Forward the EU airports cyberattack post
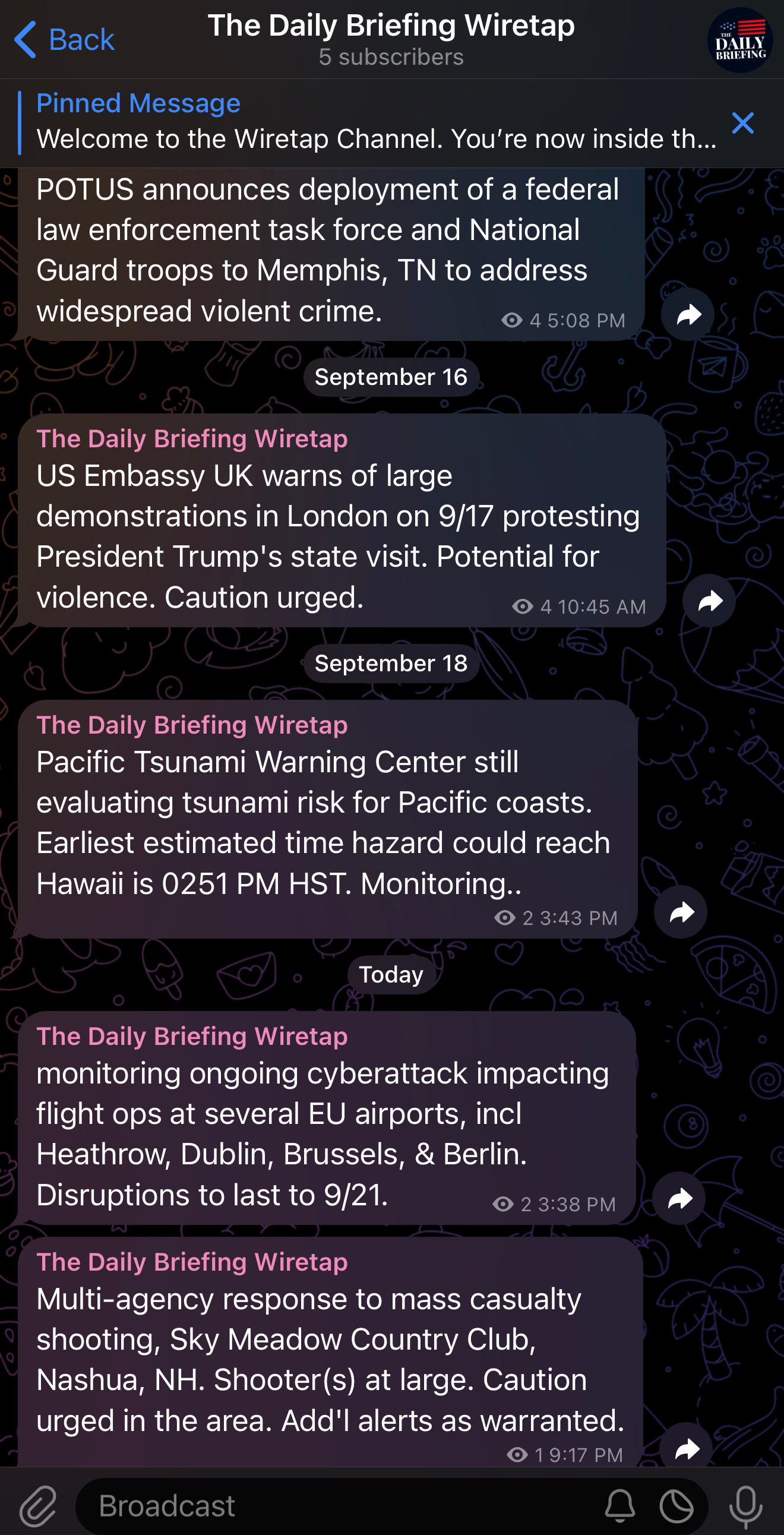This screenshot has height=1535, width=784. [x=679, y=1198]
